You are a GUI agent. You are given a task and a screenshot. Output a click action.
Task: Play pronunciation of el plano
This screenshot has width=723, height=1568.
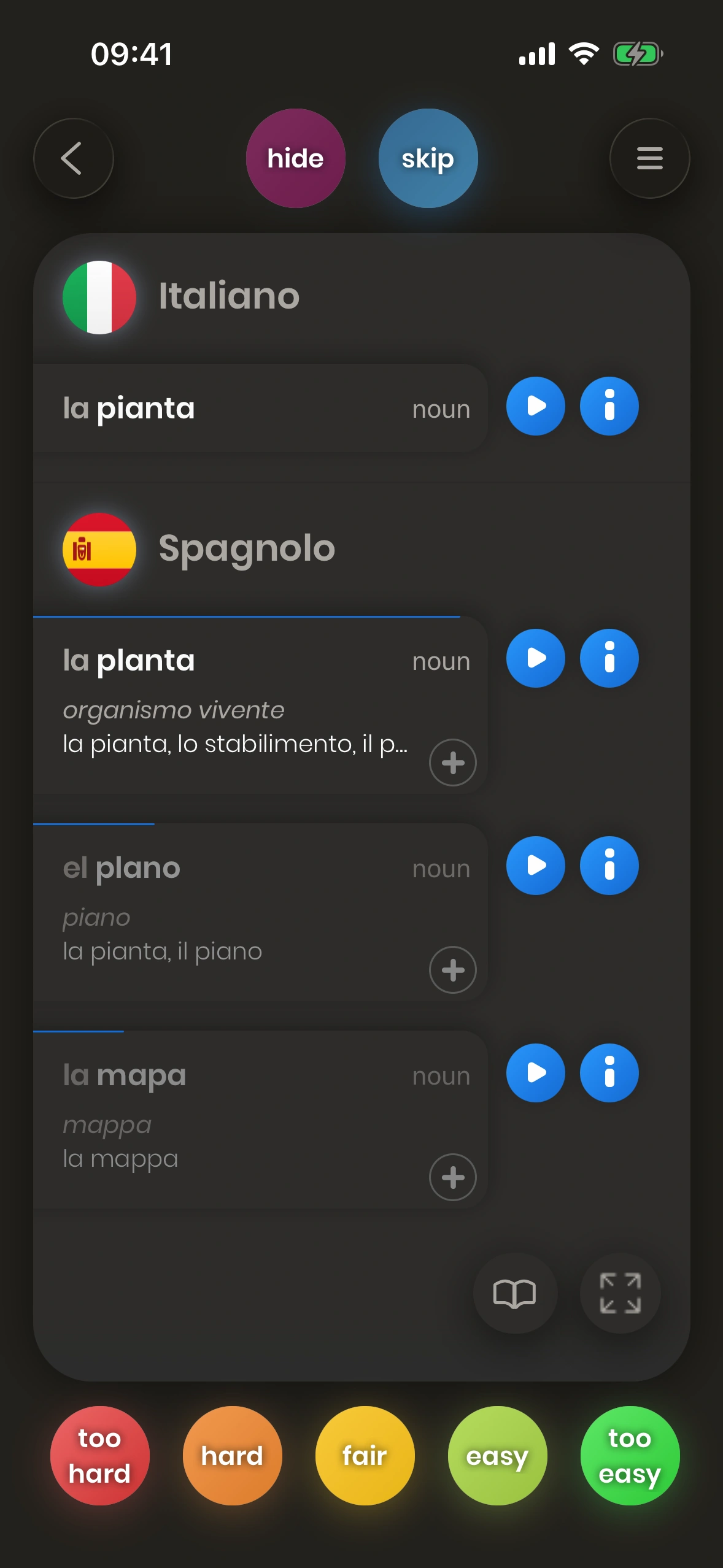(535, 866)
